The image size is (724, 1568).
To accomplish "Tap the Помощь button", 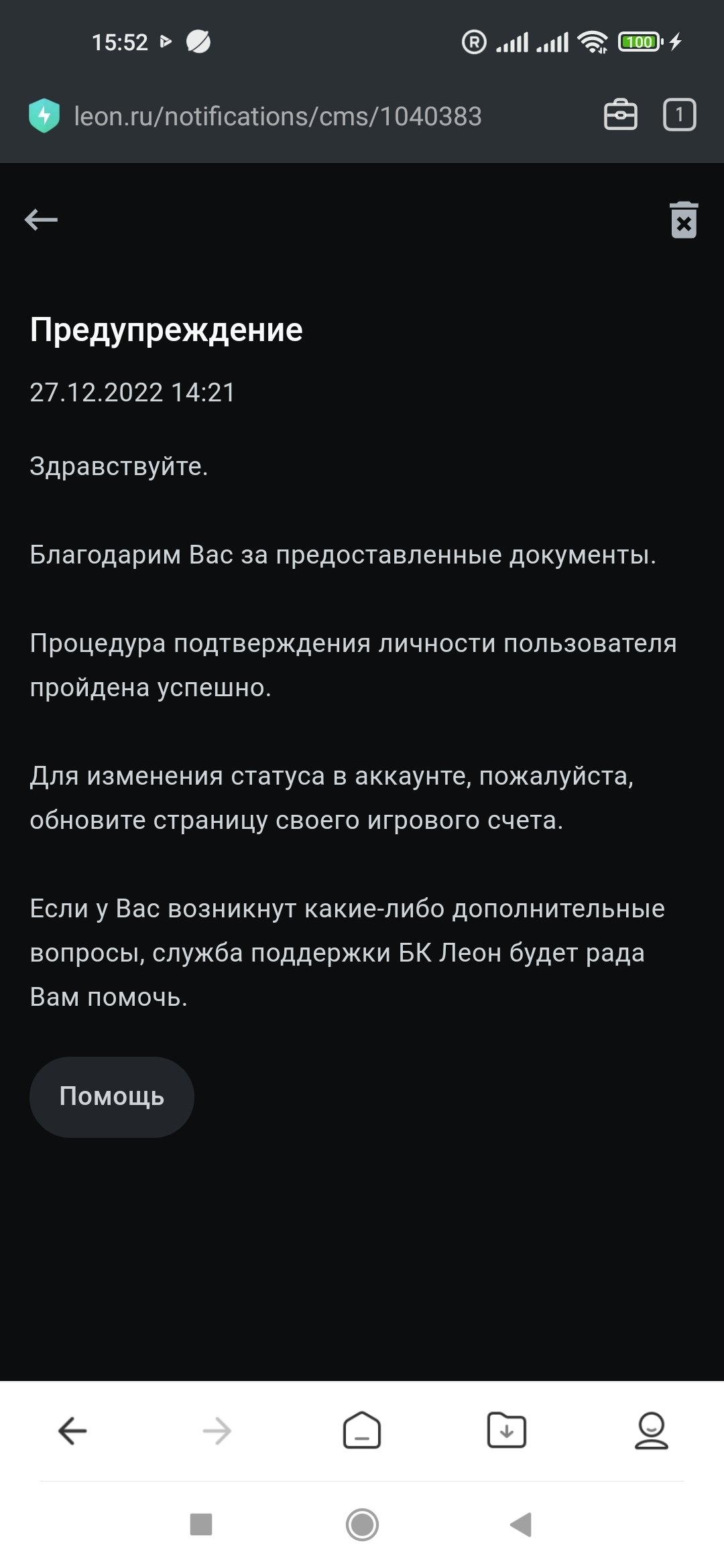I will click(x=112, y=1096).
